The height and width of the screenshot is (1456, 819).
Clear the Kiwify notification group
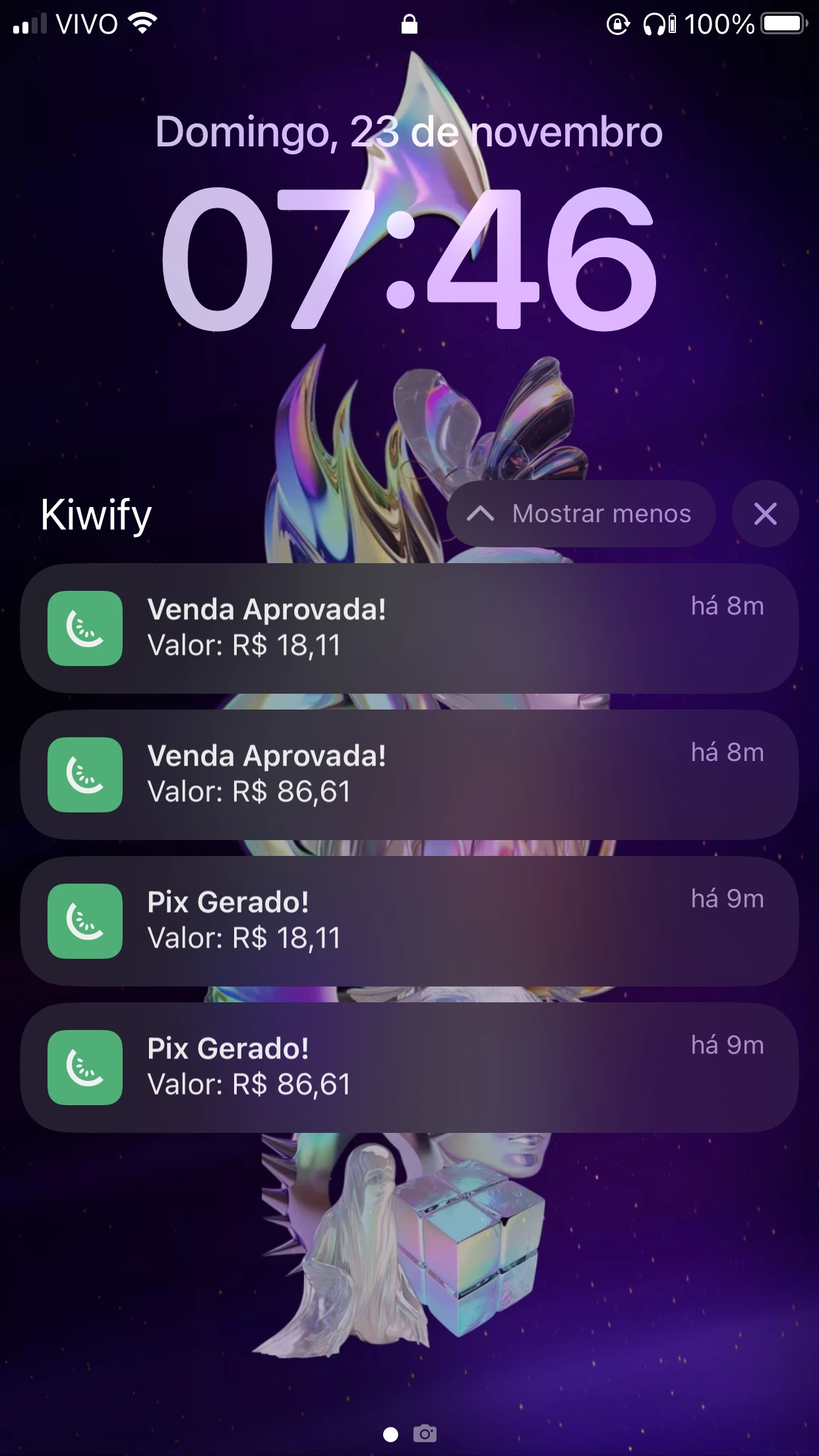[765, 514]
